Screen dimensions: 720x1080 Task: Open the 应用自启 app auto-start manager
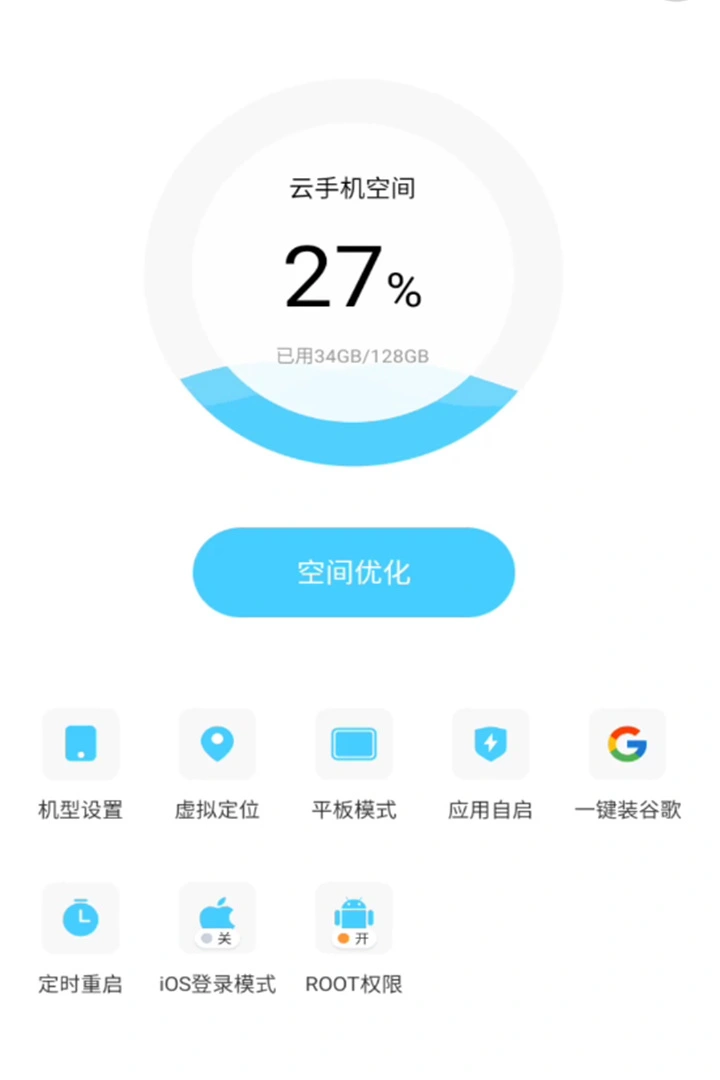point(489,744)
